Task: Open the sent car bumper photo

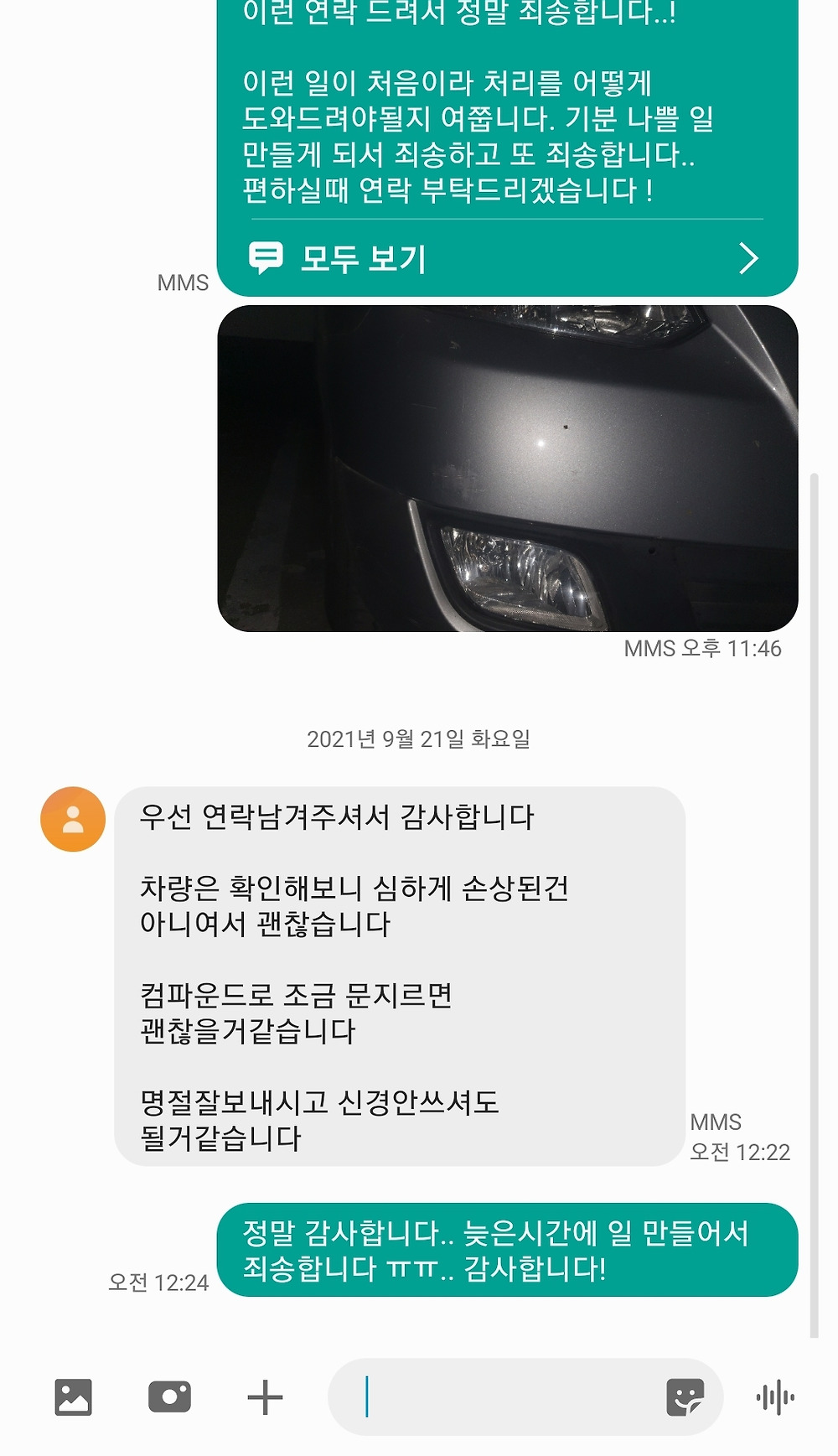Action: click(x=507, y=468)
